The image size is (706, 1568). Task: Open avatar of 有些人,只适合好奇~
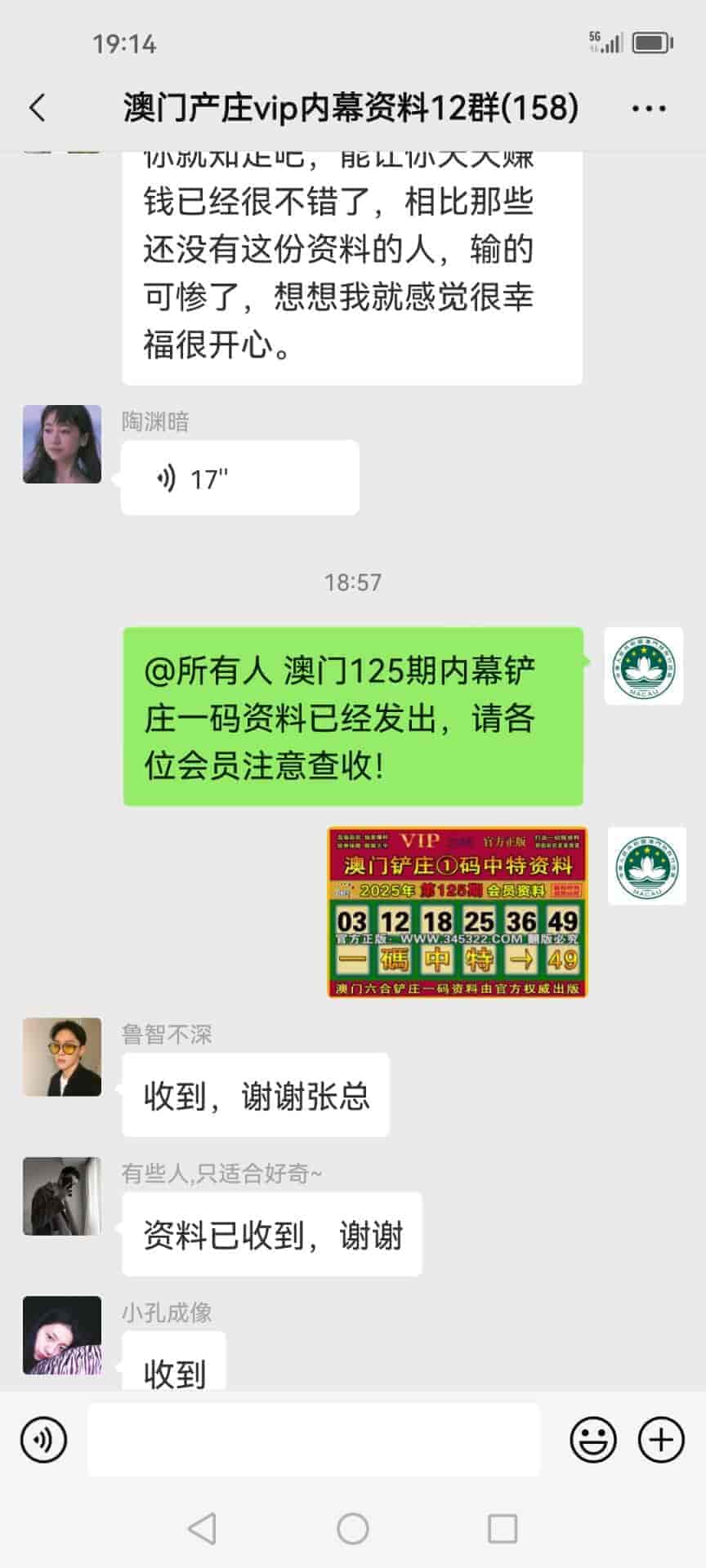click(x=62, y=1196)
